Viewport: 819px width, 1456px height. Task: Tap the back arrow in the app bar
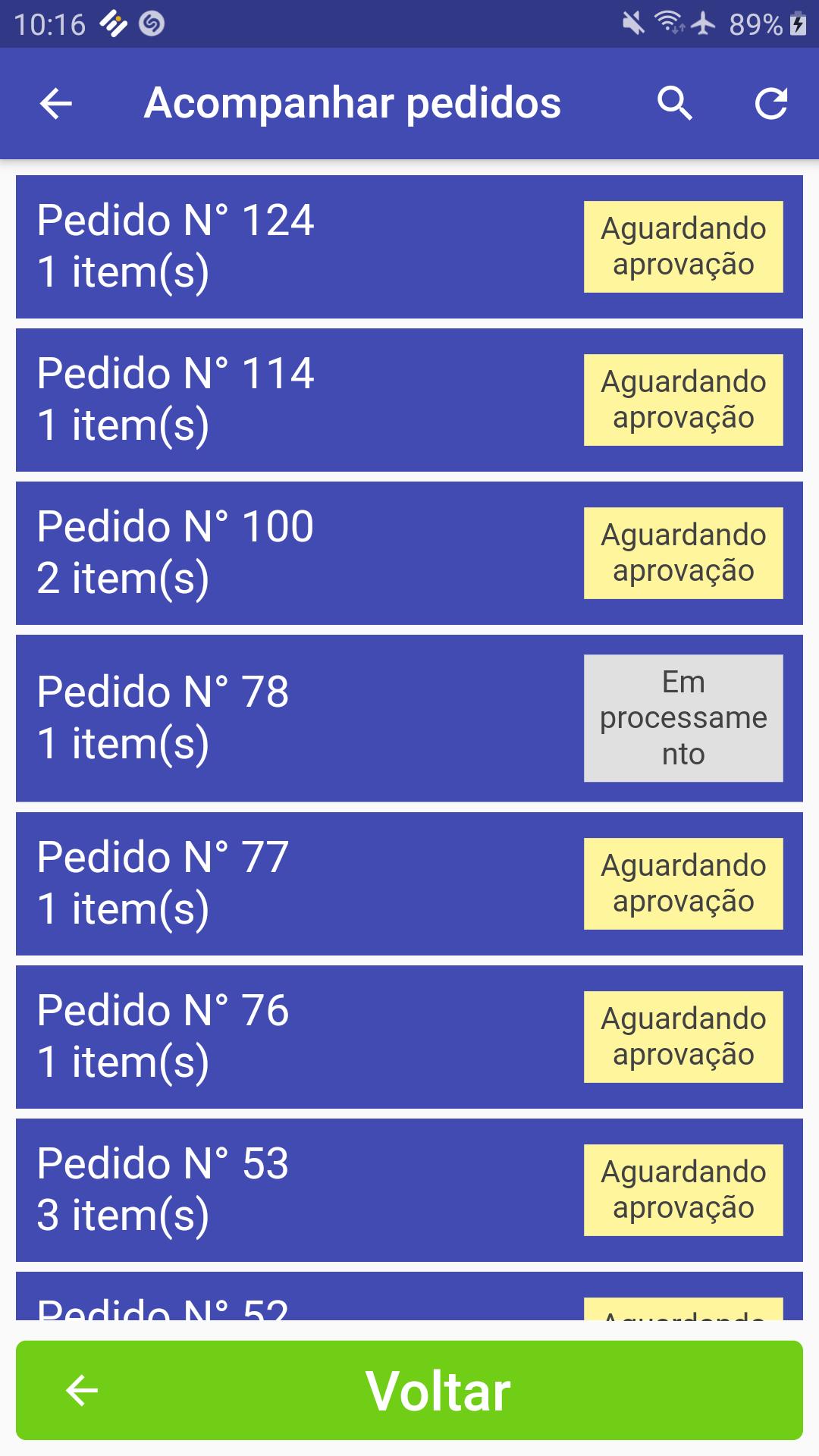pos(55,104)
